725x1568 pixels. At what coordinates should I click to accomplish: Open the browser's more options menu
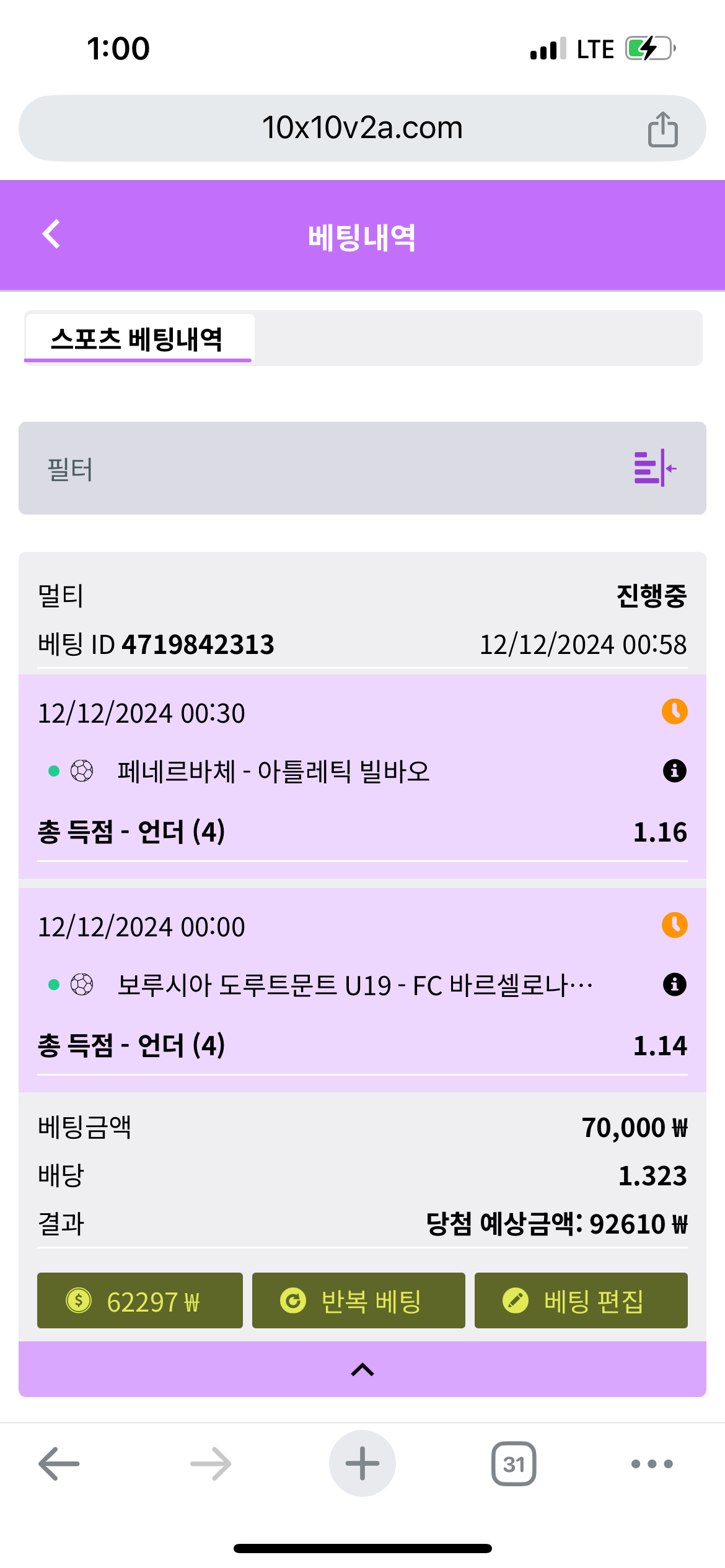point(651,1464)
